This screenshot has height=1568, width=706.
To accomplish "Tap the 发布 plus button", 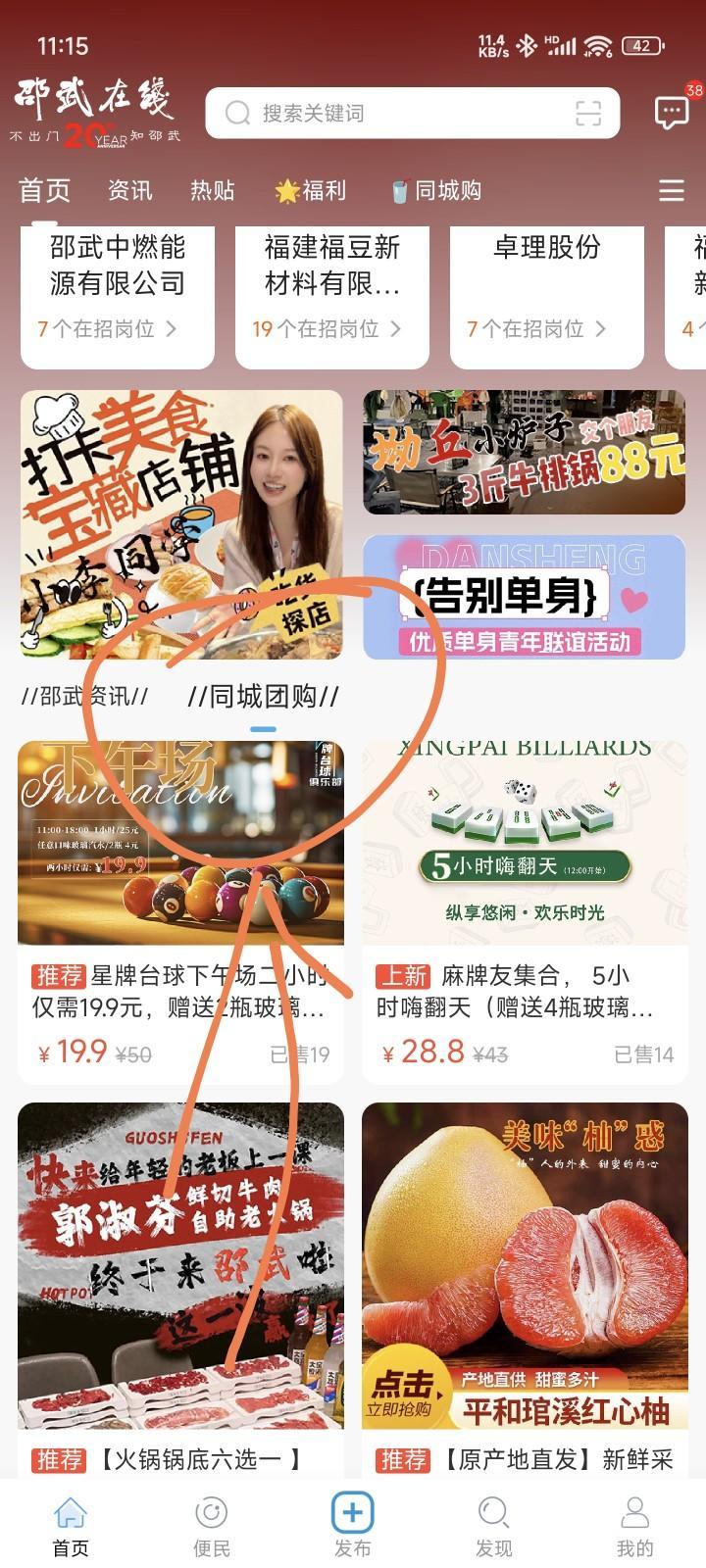I will [353, 1514].
